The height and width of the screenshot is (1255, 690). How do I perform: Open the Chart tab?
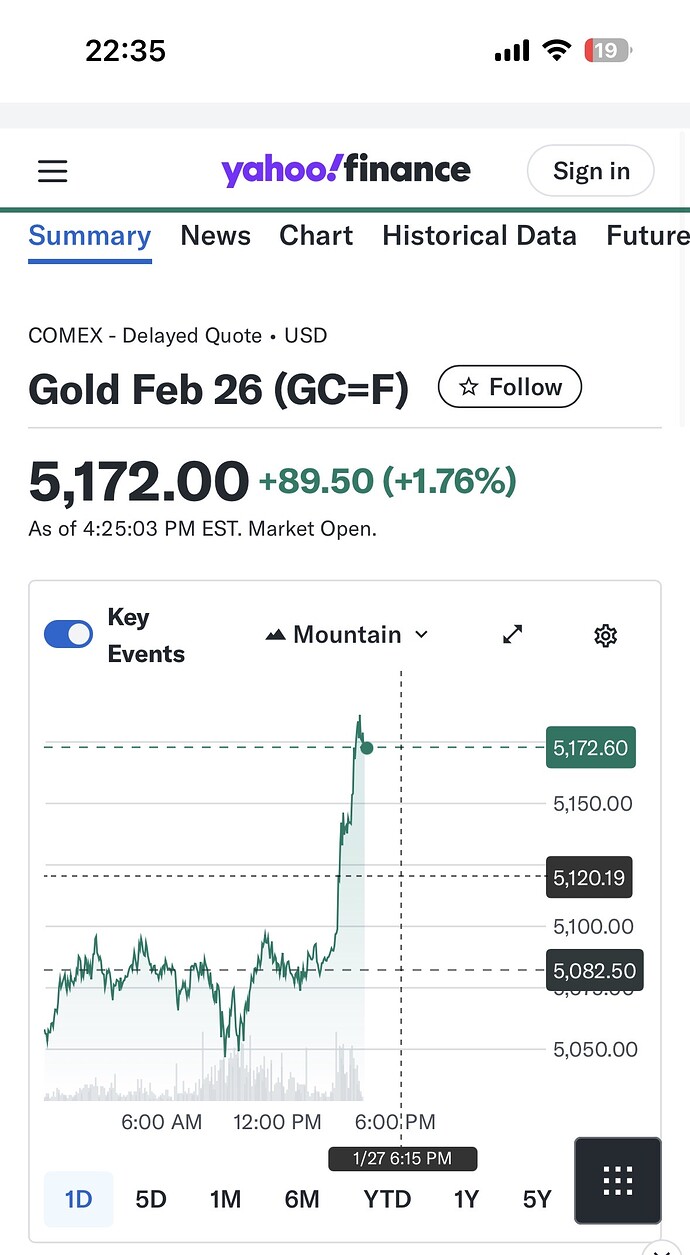click(316, 236)
